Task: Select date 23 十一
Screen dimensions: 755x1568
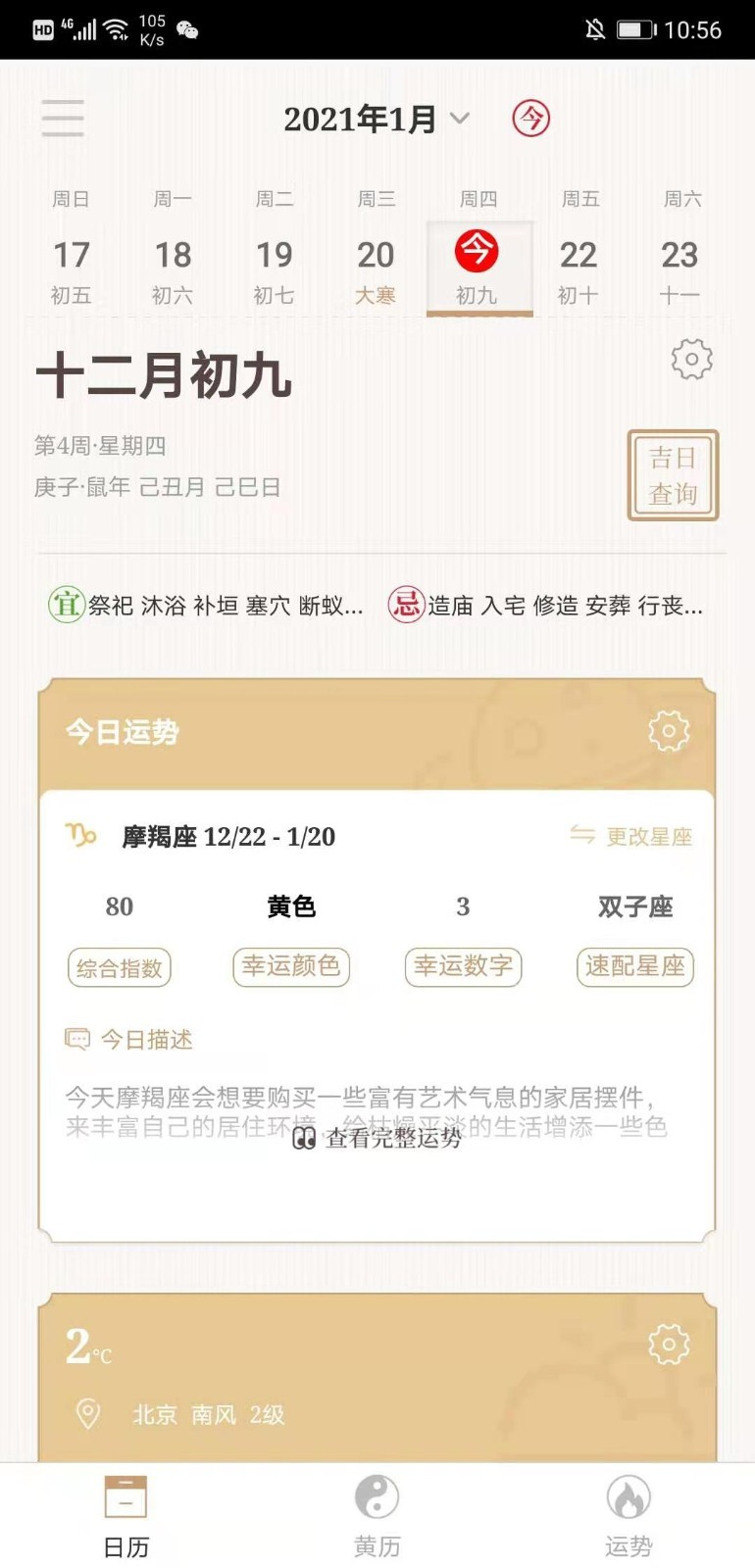Action: (679, 269)
